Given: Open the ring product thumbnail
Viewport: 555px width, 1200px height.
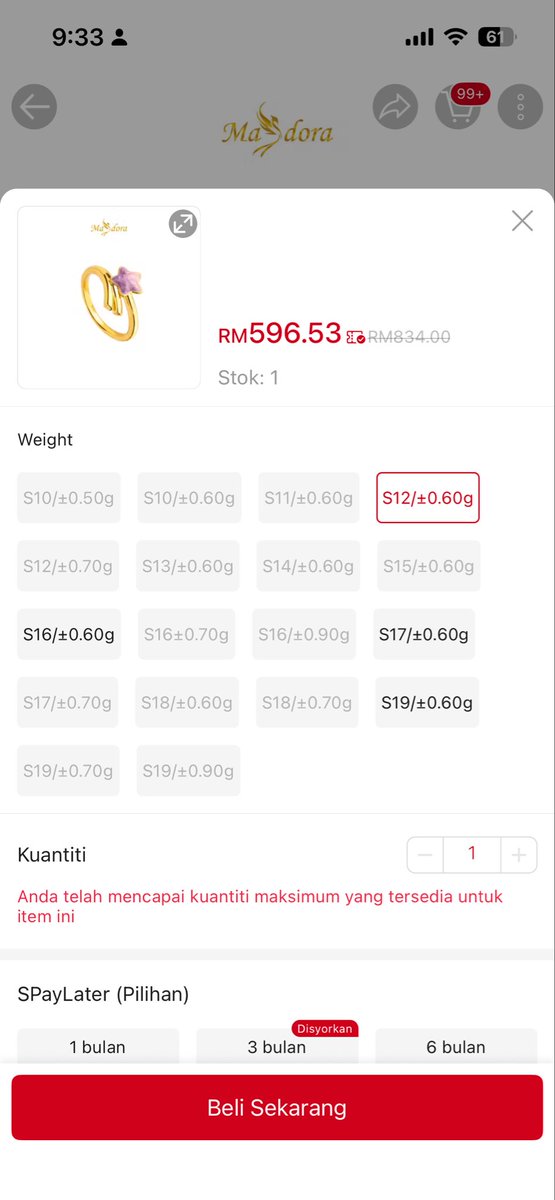Looking at the screenshot, I should pos(109,298).
